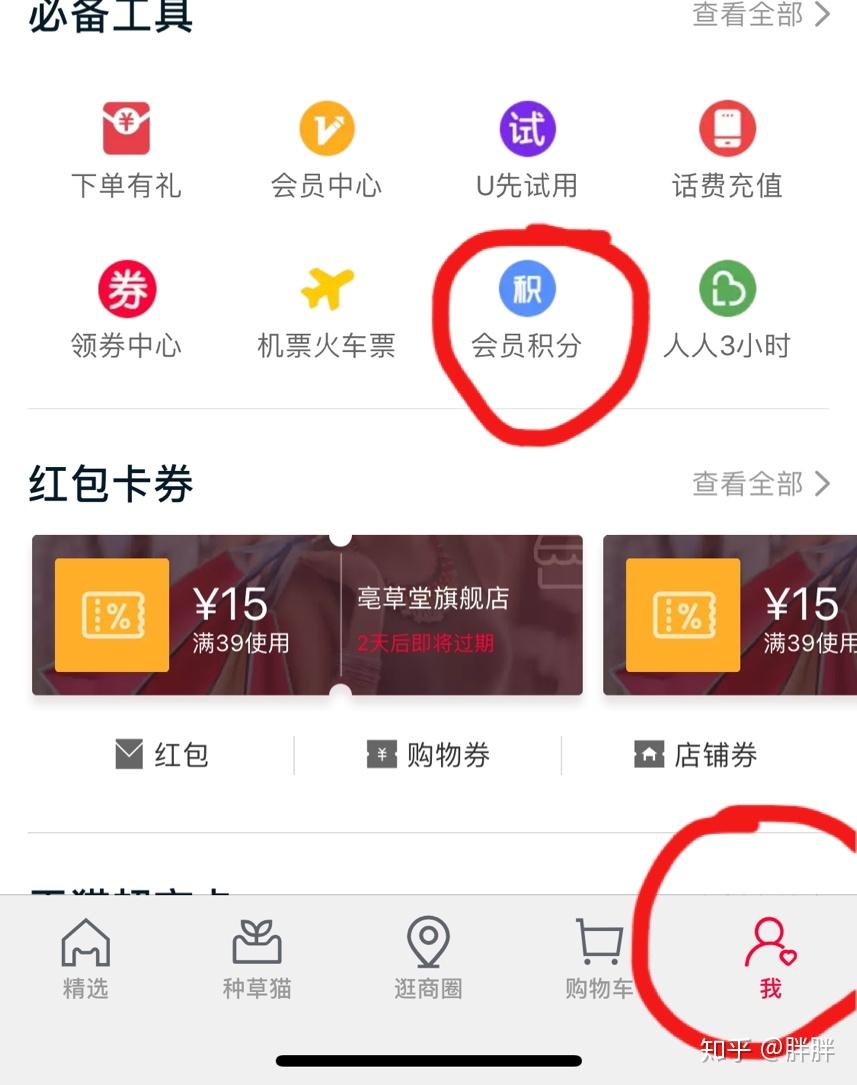The width and height of the screenshot is (857, 1085).
Task: Switch to the 种草猫 tab
Action: pyautogui.click(x=257, y=958)
